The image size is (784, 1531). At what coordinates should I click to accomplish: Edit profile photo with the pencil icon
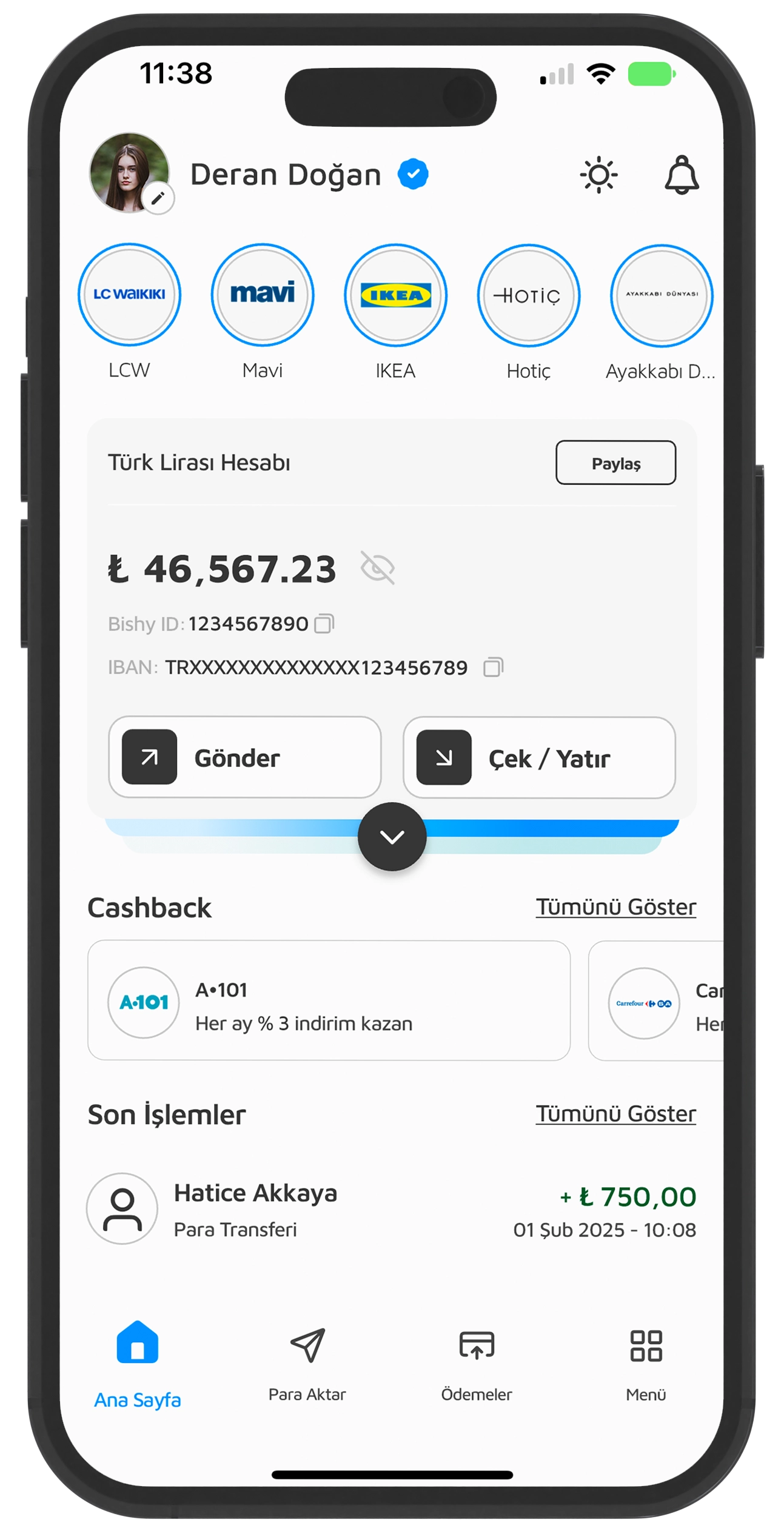pos(158,198)
